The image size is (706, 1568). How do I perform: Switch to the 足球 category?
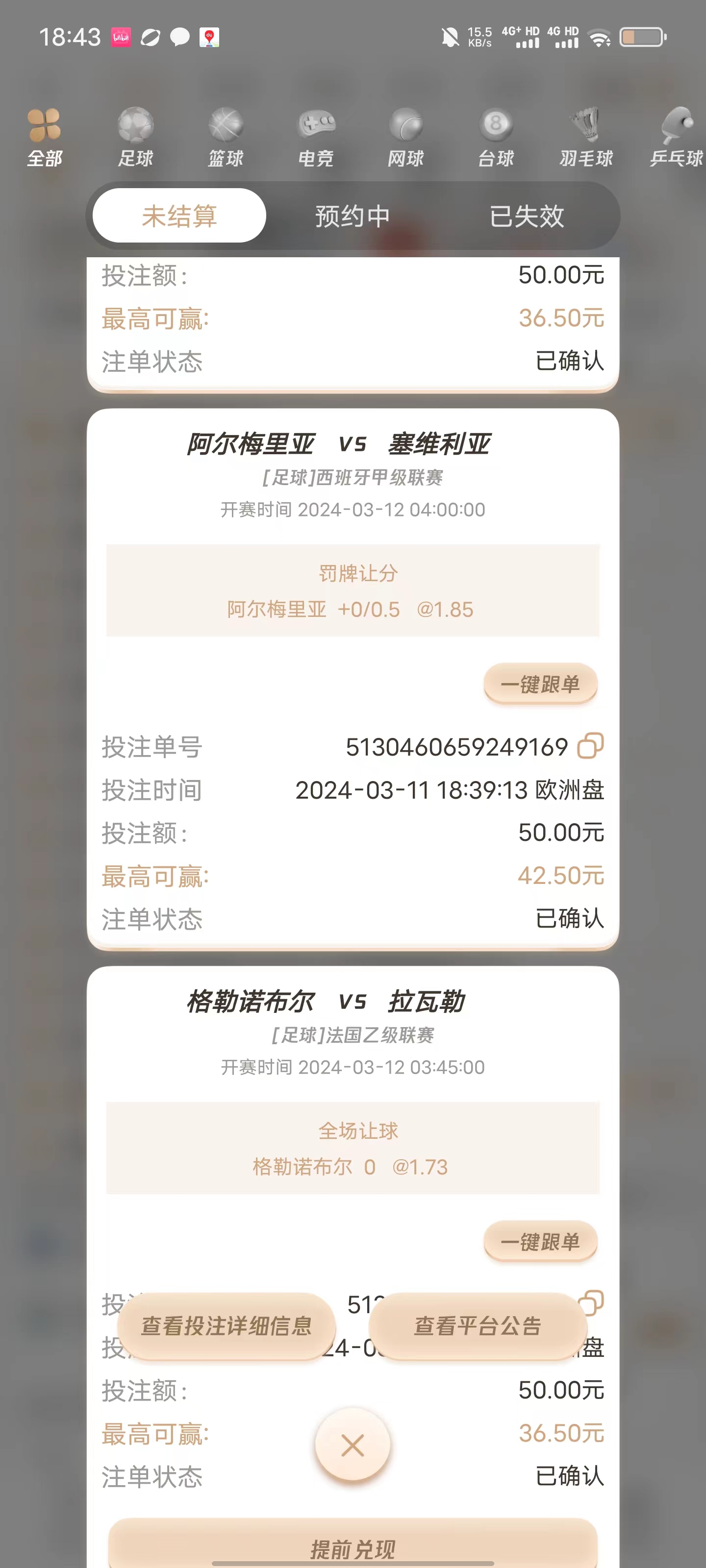point(135,138)
